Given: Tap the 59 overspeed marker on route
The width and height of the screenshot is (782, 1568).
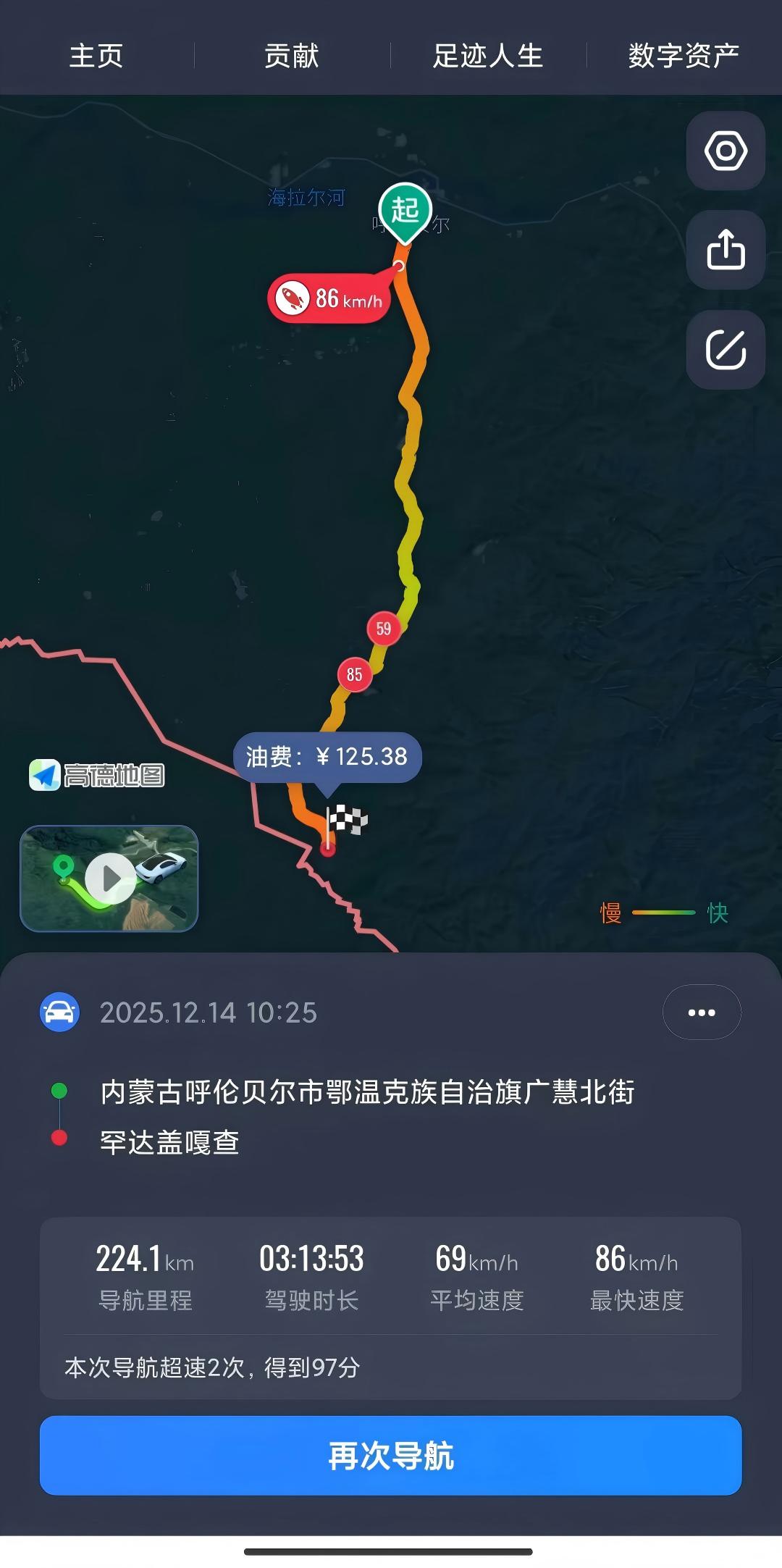Looking at the screenshot, I should point(384,629).
